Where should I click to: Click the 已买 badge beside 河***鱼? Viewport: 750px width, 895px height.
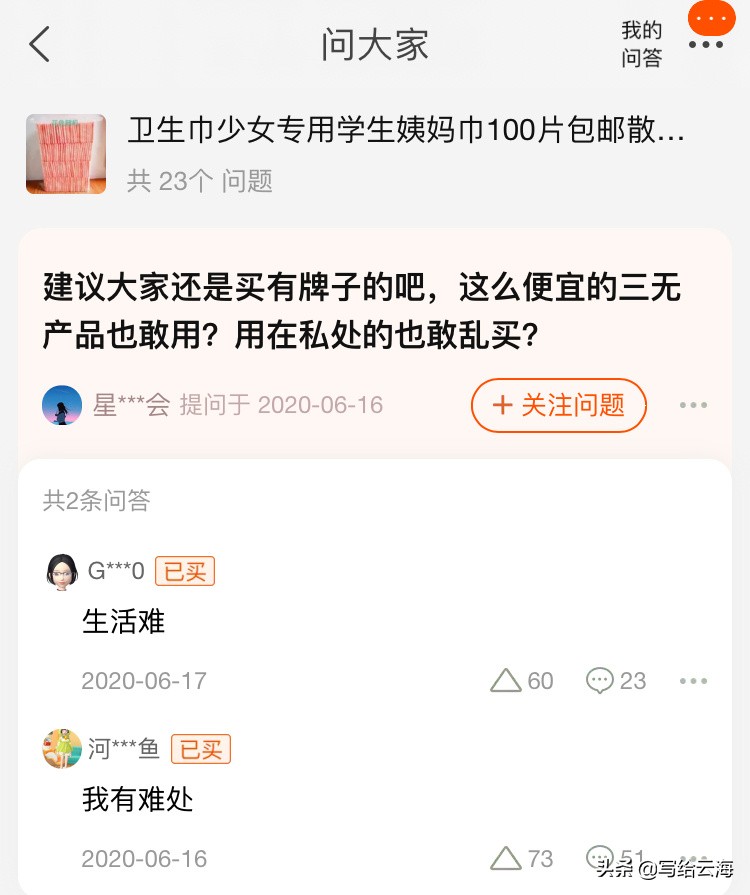coord(202,748)
